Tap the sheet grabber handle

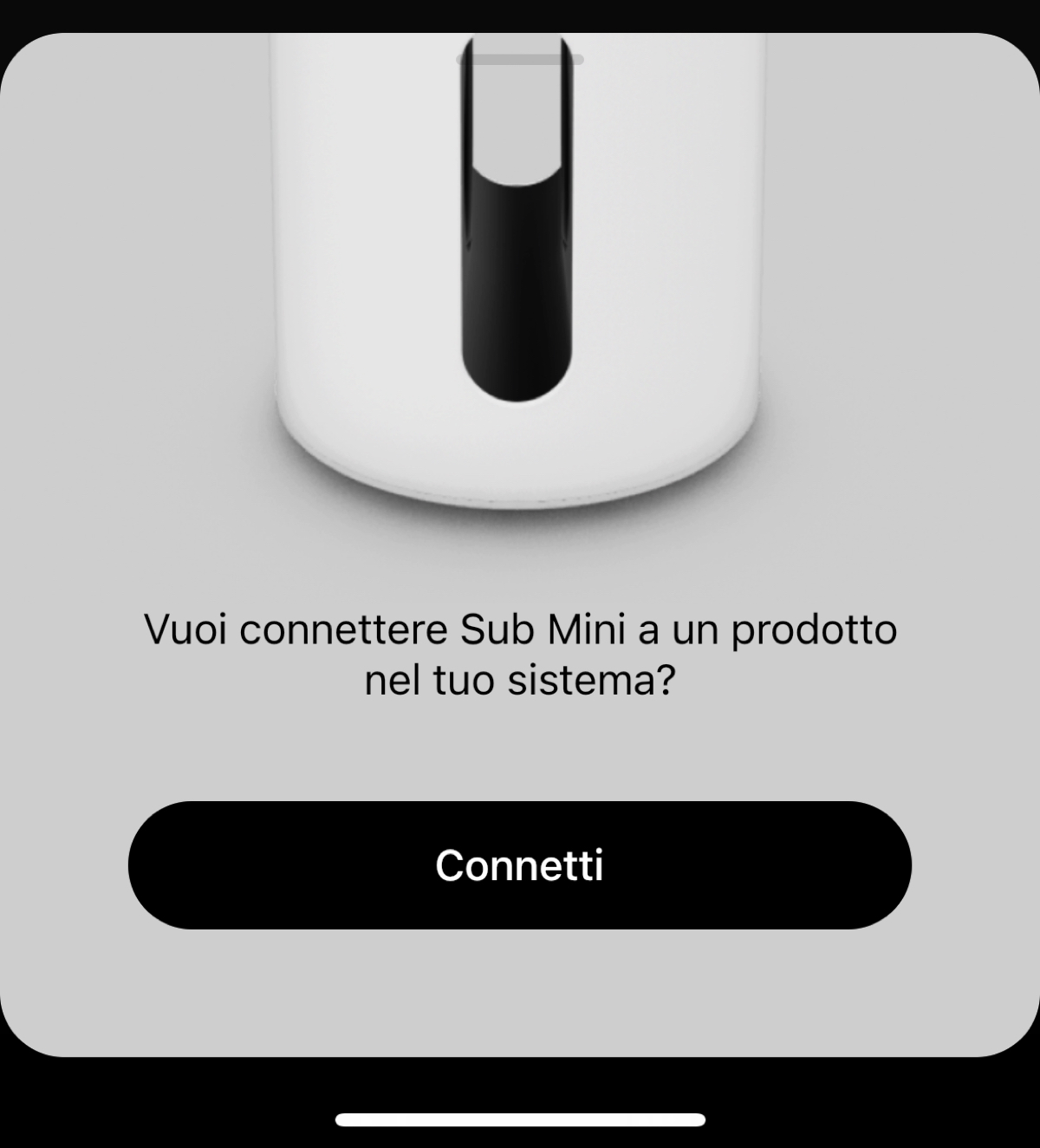click(520, 59)
